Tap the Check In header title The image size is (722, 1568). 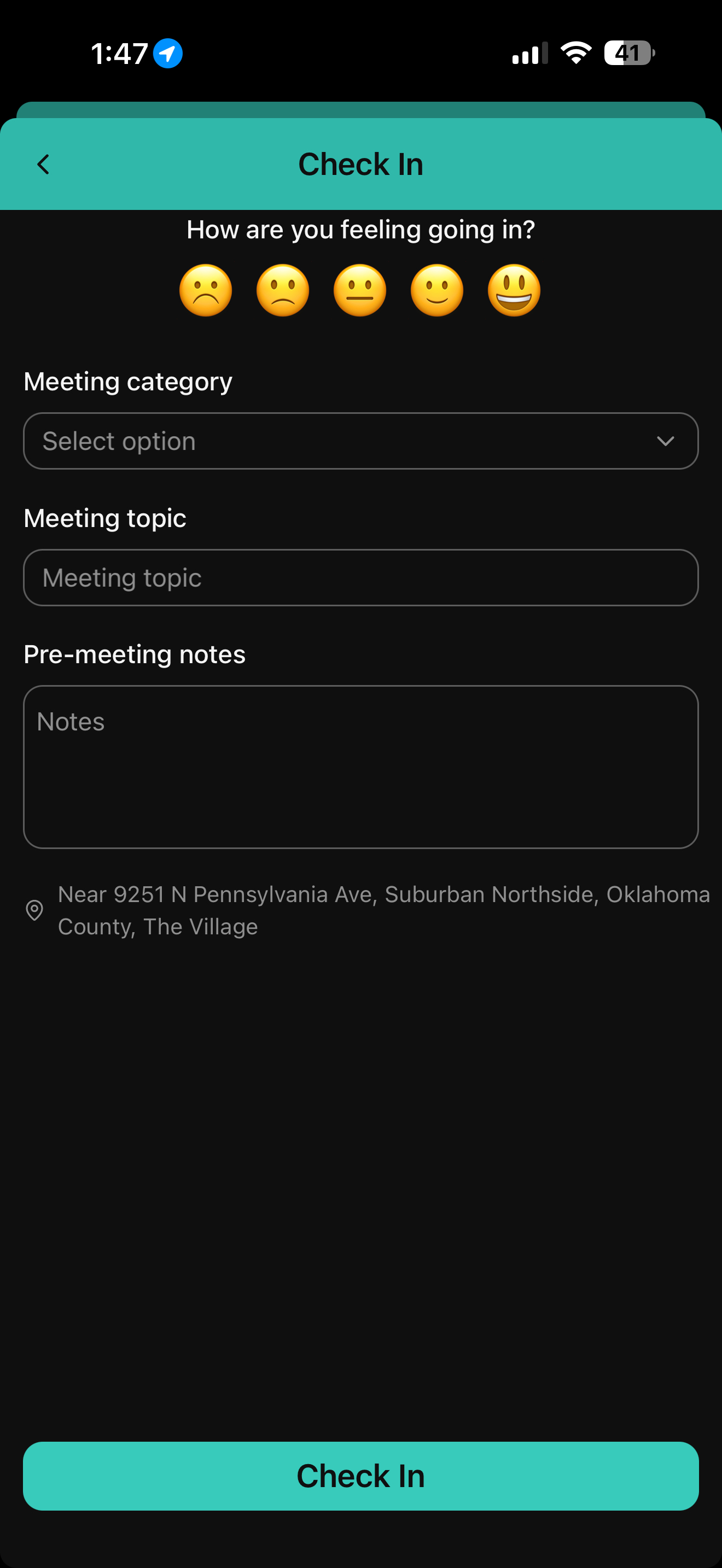pos(360,163)
